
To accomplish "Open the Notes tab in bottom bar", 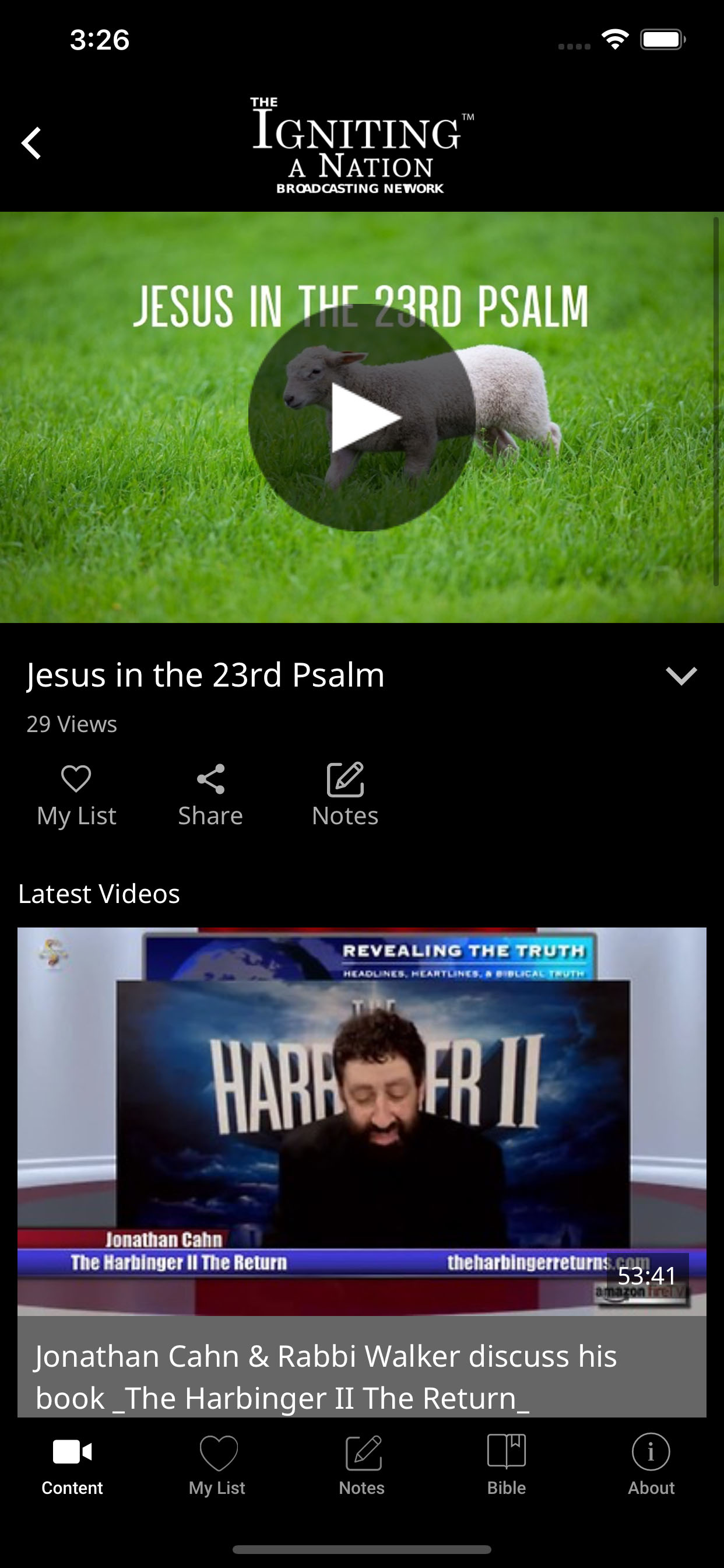I will (362, 1466).
